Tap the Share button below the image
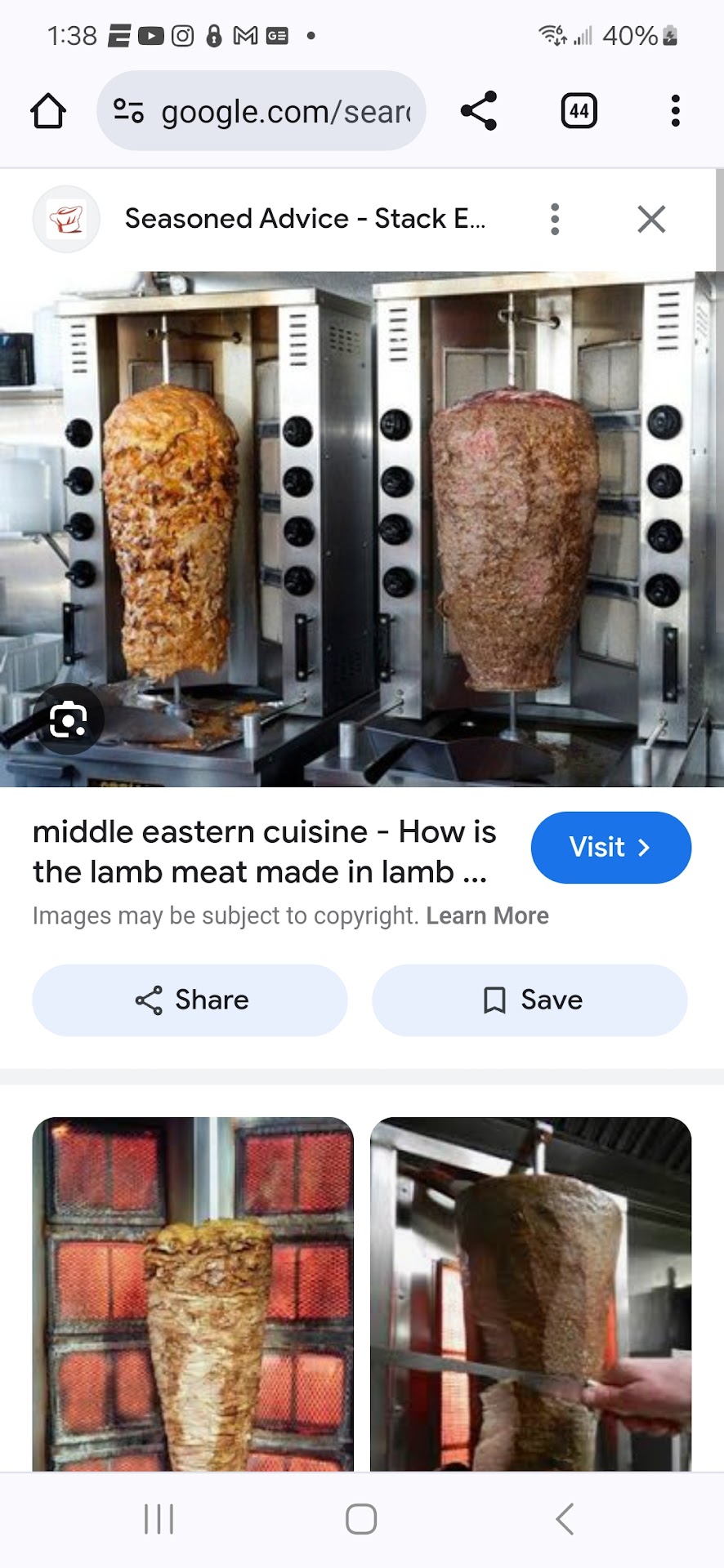This screenshot has width=724, height=1568. pyautogui.click(x=190, y=1000)
